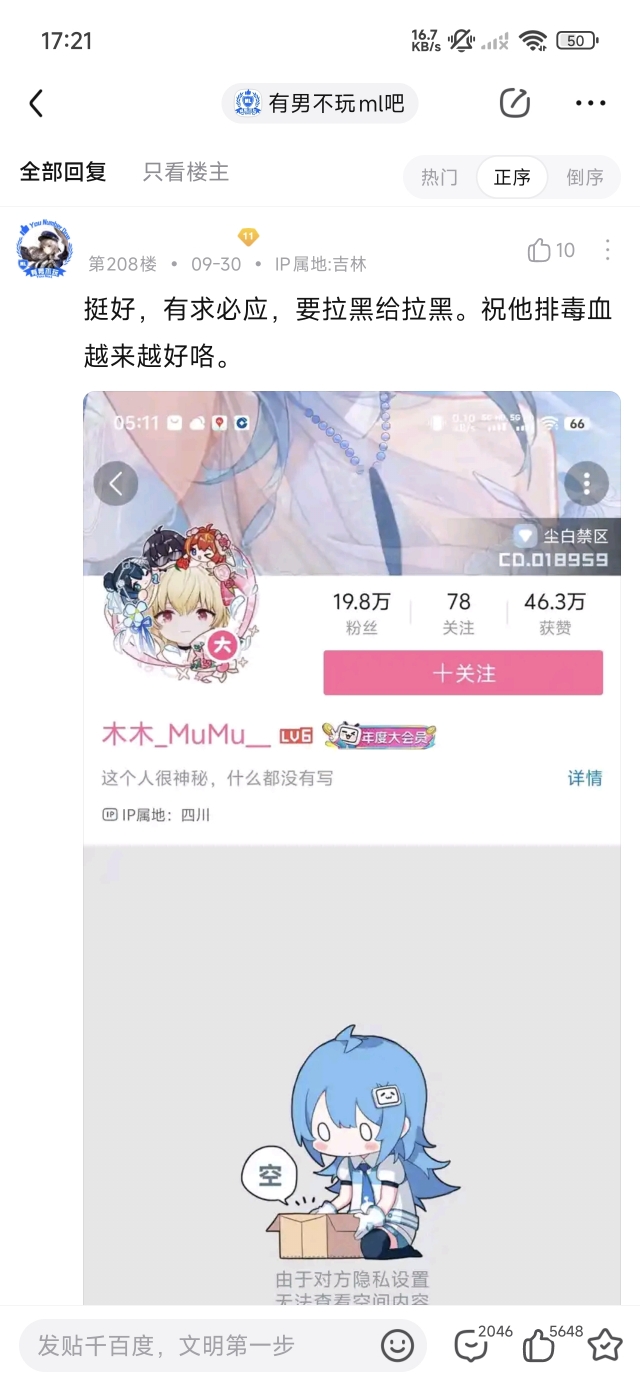Open the emoji picker in reply bar
Viewport: 640px width, 1386px height.
(397, 1345)
